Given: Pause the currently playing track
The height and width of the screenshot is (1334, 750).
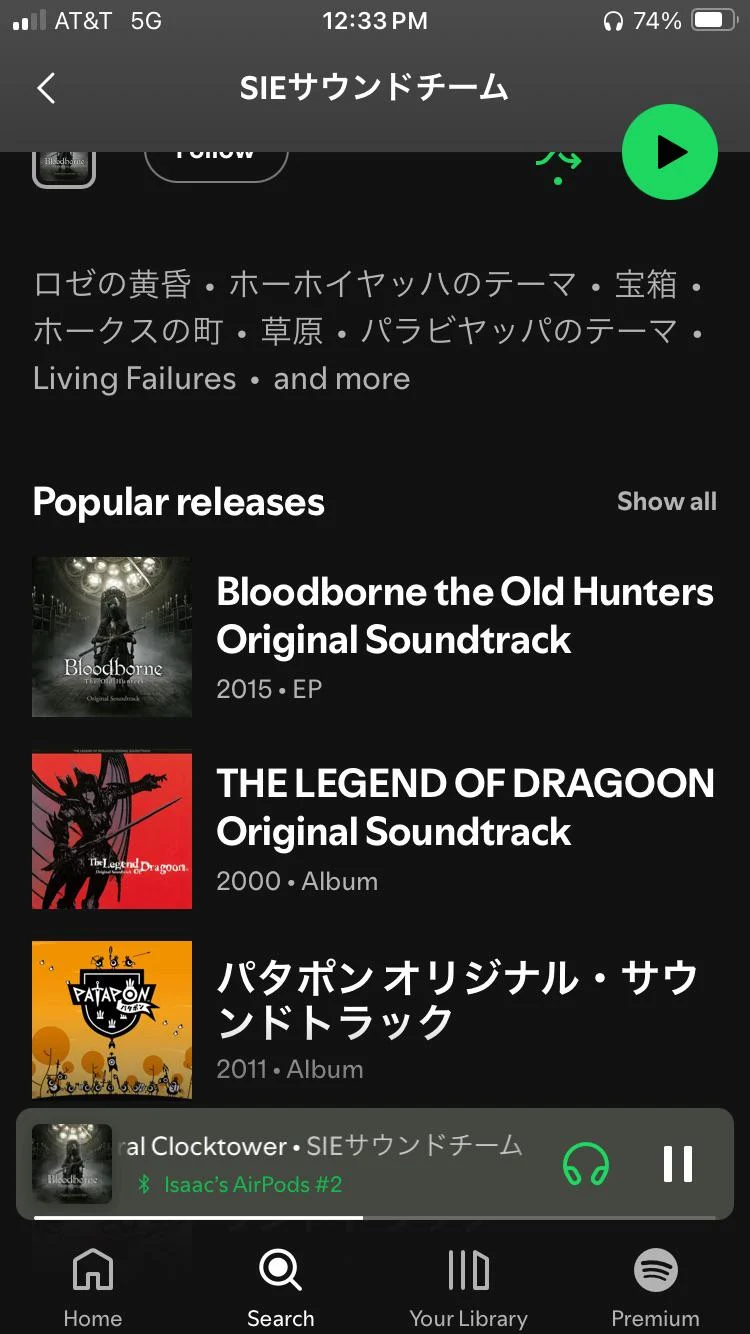Looking at the screenshot, I should coord(678,1163).
